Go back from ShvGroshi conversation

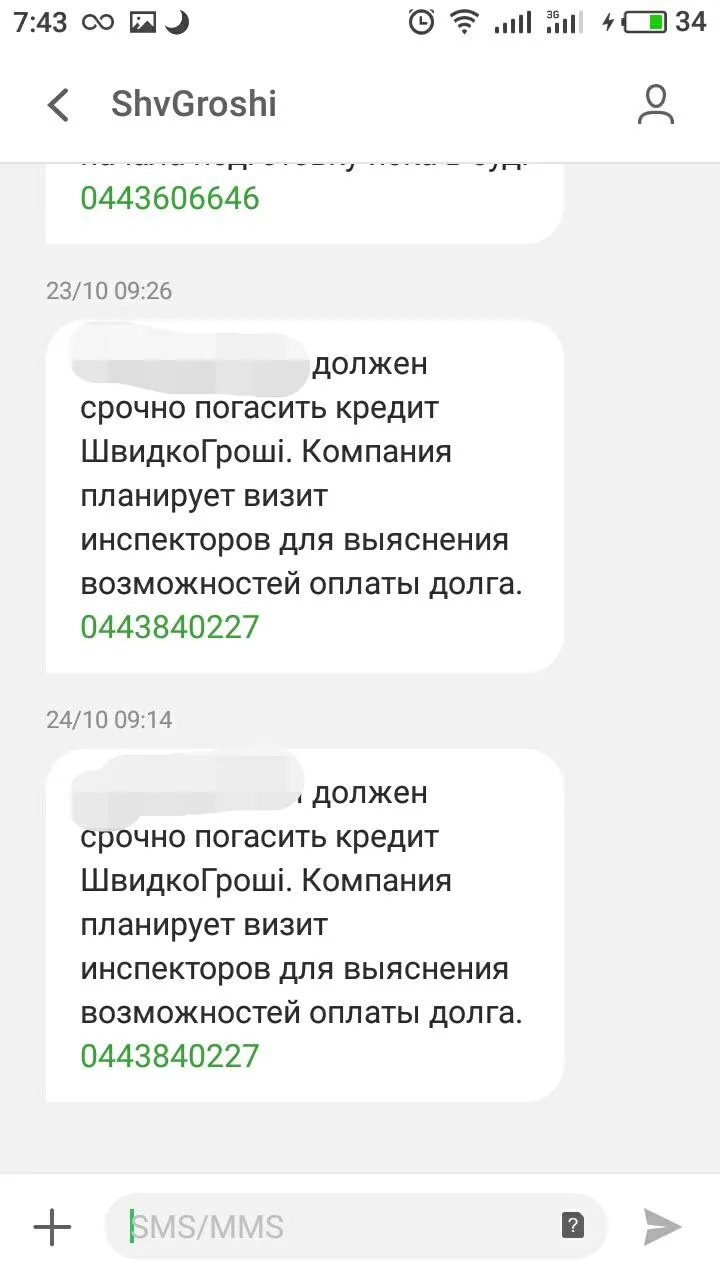[58, 105]
